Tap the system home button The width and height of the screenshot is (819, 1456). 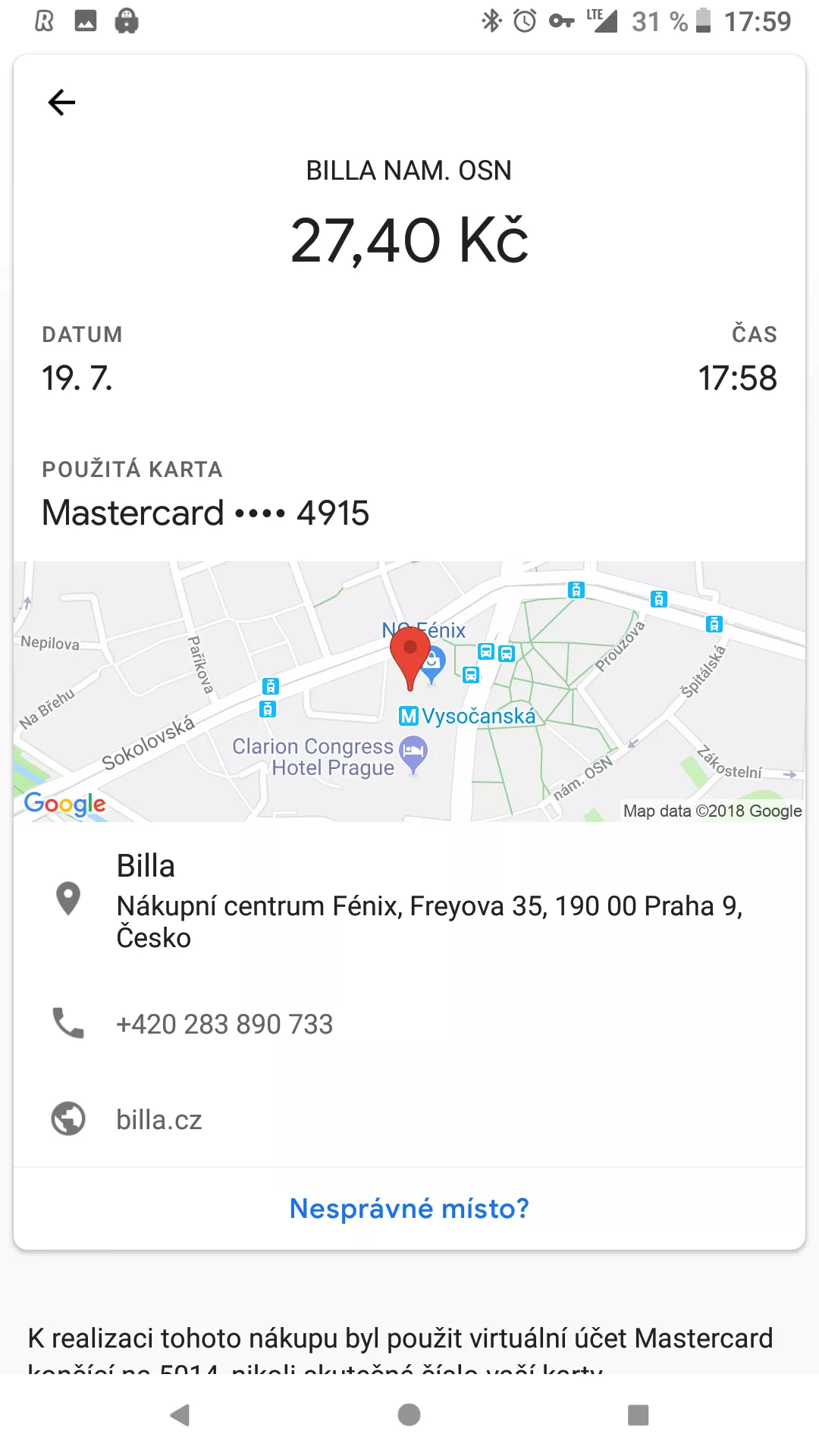click(409, 1414)
